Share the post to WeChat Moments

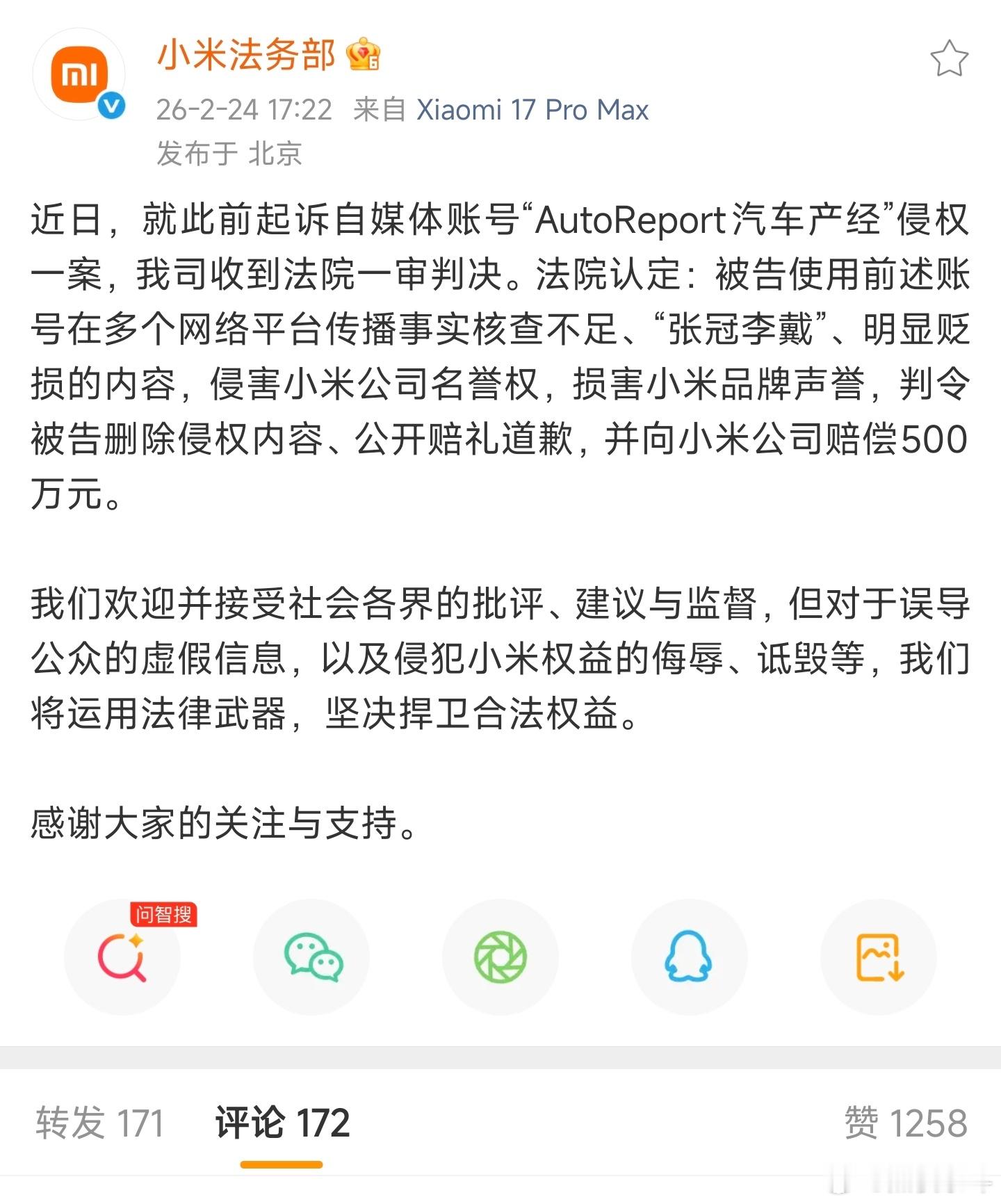[x=500, y=958]
